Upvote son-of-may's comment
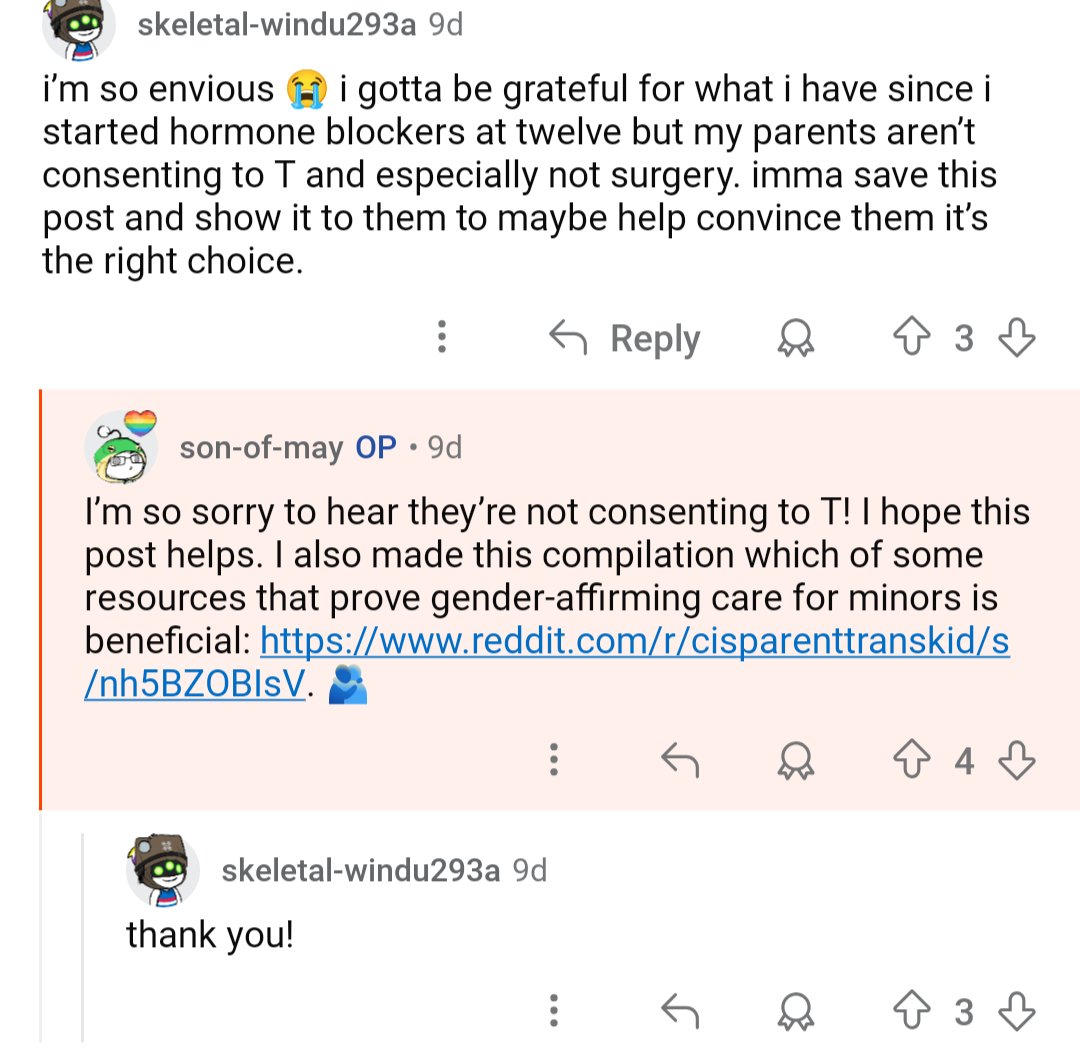The height and width of the screenshot is (1060, 1080). (909, 762)
